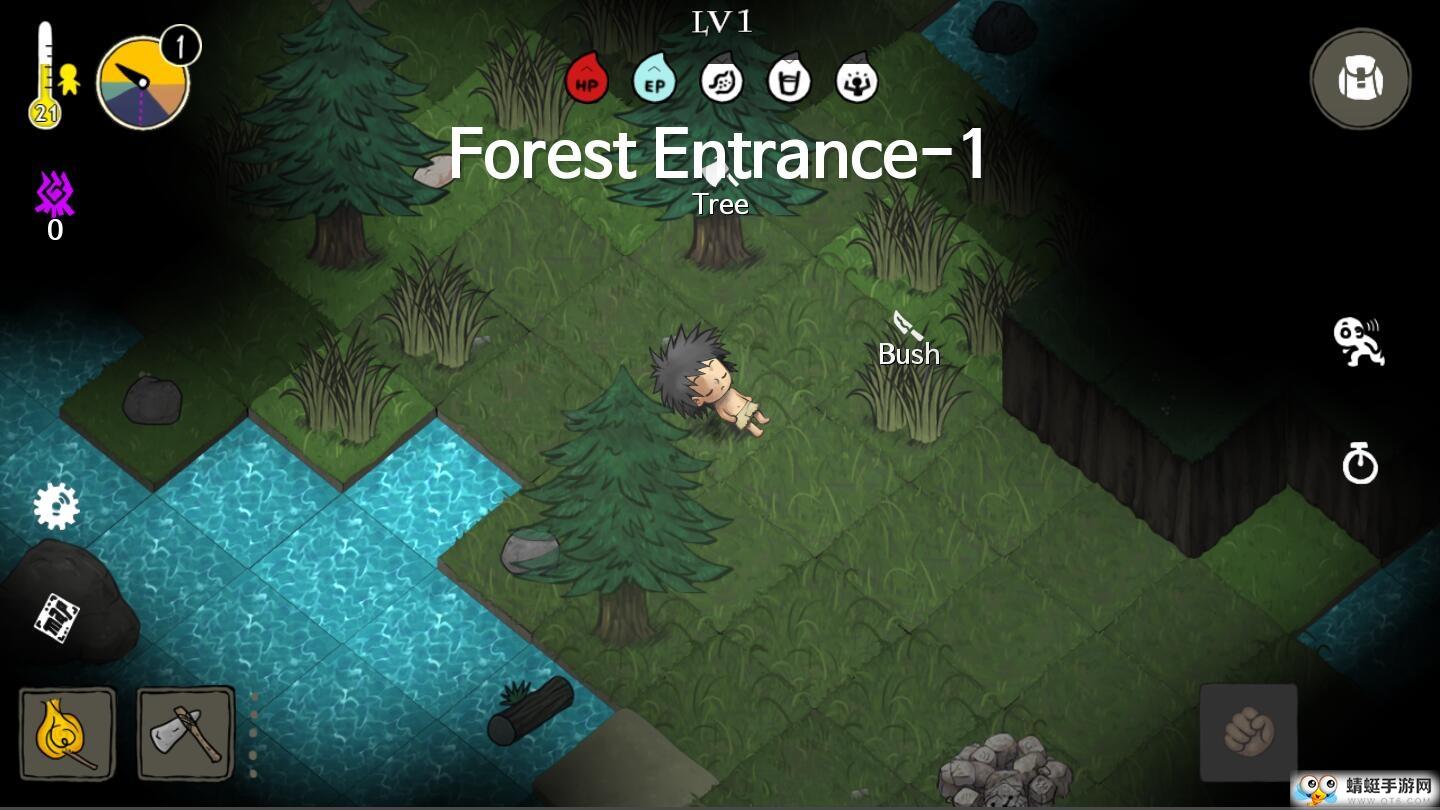The image size is (1440, 810).
Task: Toggle the sneak running mode icon
Action: 1359,342
